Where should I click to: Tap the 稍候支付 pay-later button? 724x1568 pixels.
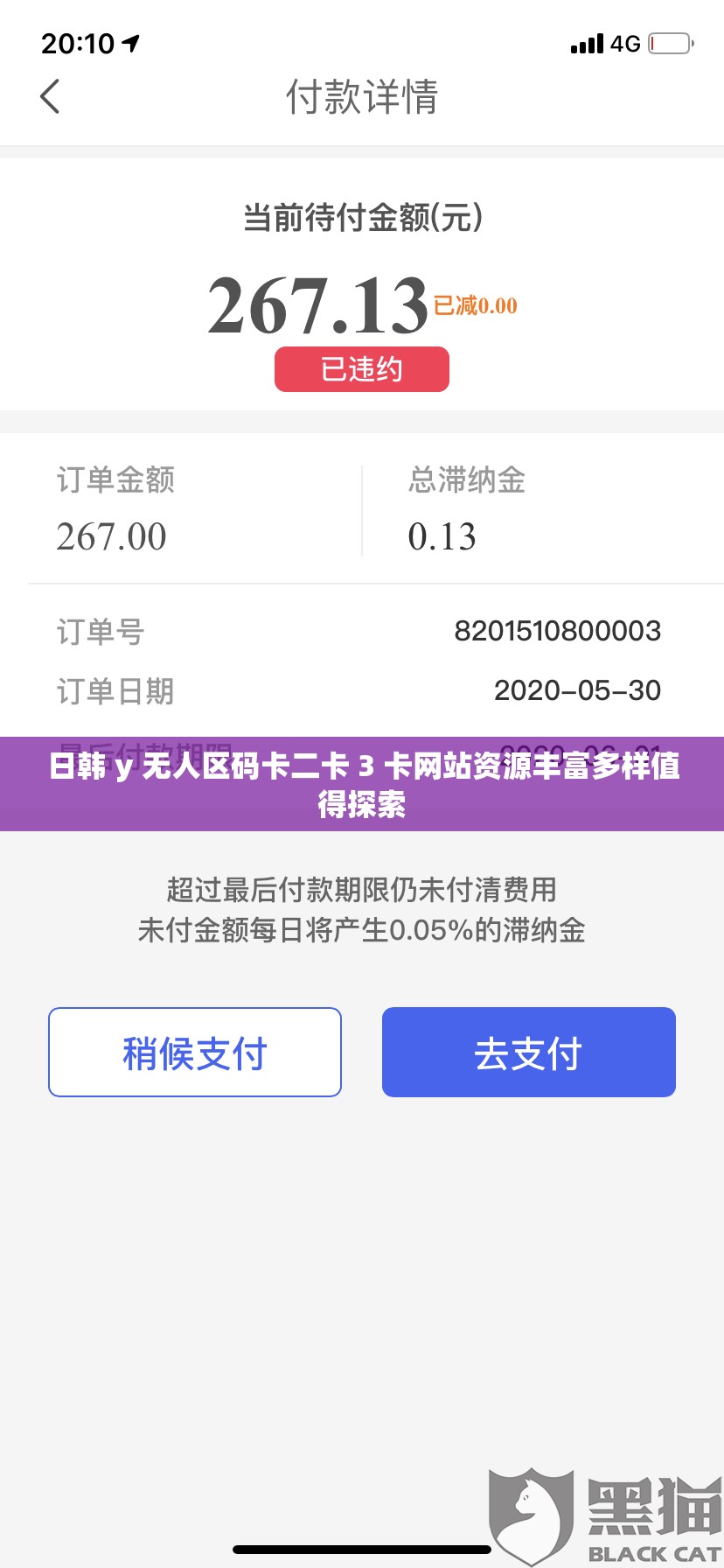point(194,1052)
